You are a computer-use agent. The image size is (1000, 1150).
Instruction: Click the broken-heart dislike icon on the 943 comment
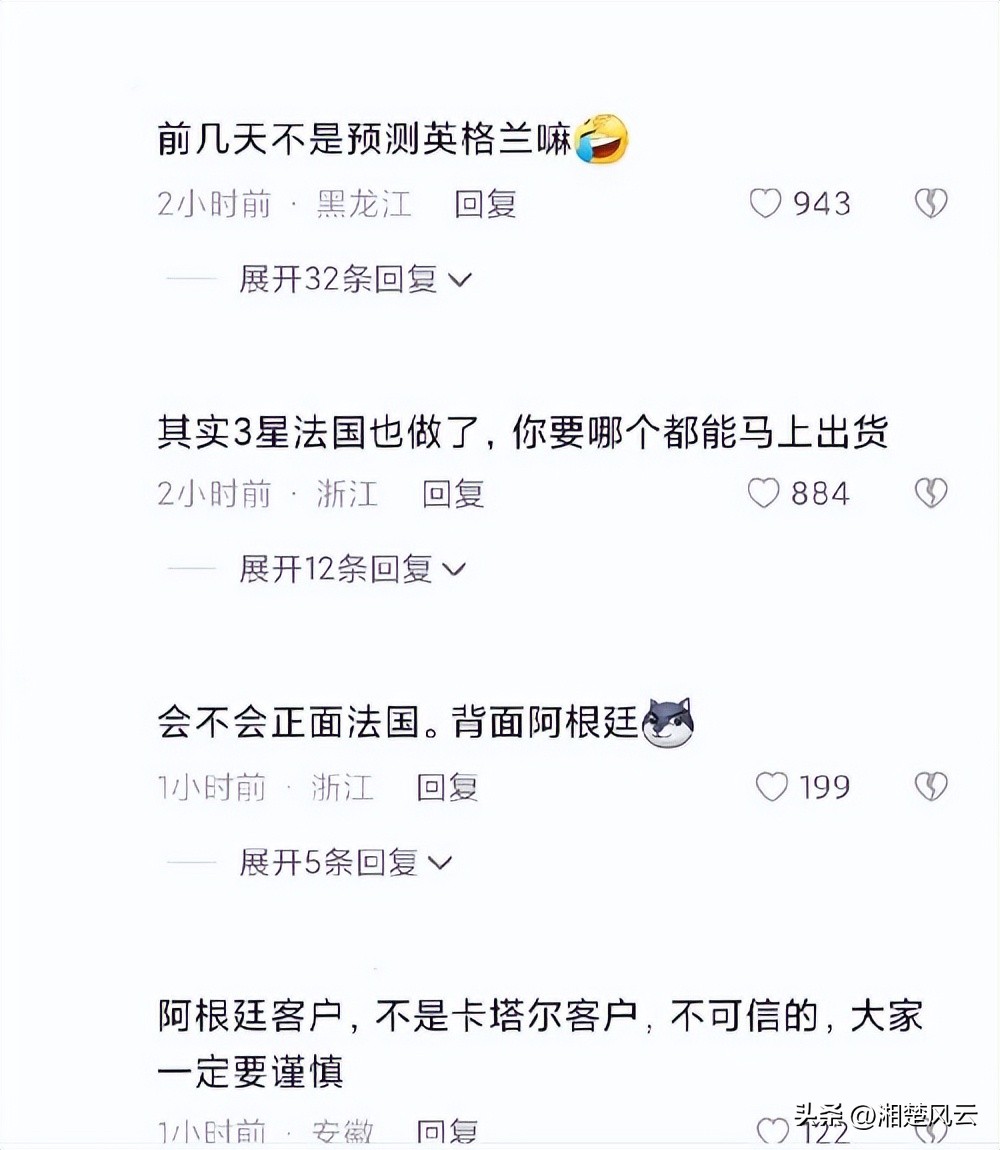coord(930,203)
